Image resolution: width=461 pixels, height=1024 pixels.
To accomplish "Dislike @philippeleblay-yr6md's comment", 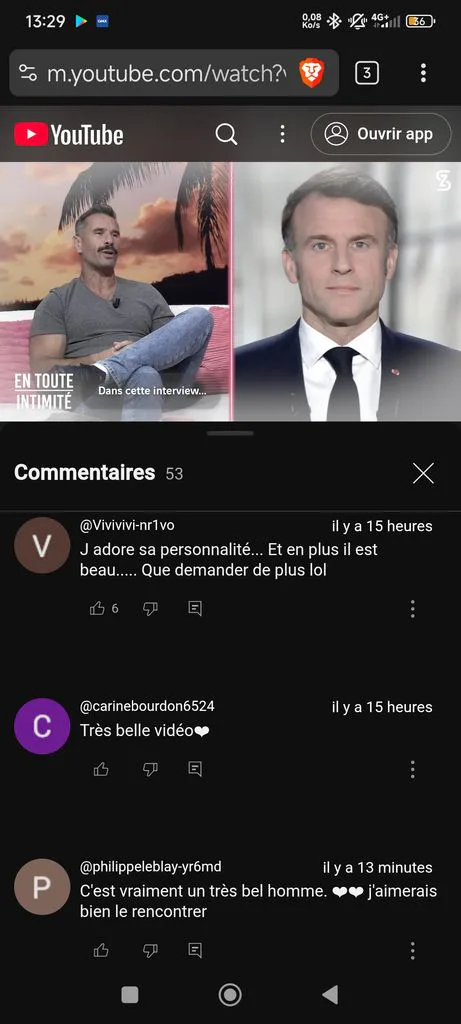I will [x=150, y=950].
